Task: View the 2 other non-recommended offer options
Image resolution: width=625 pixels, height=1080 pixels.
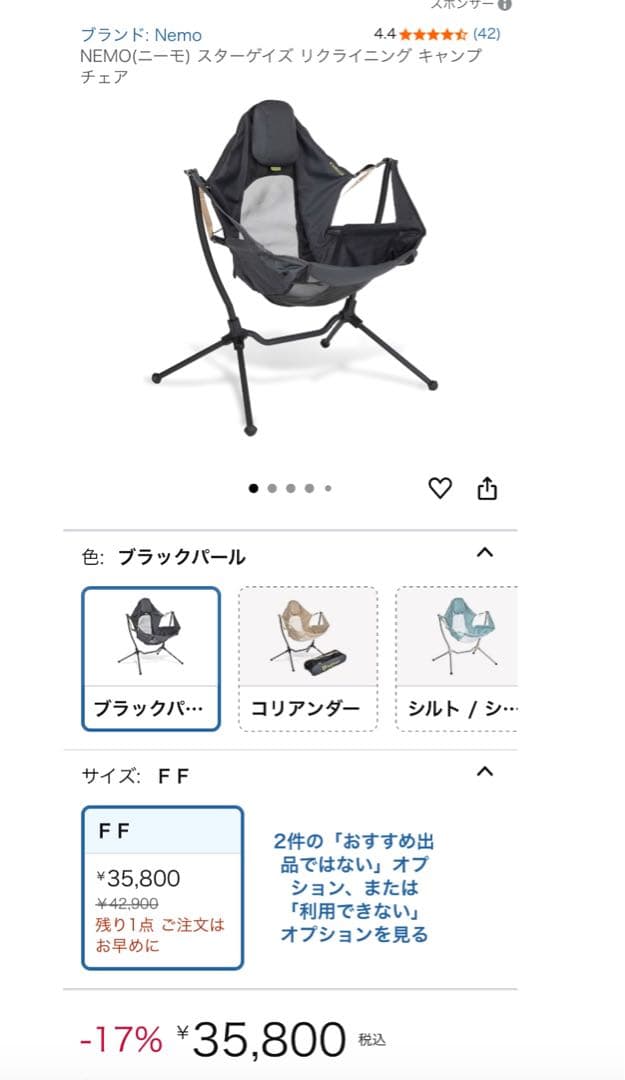Action: point(354,888)
